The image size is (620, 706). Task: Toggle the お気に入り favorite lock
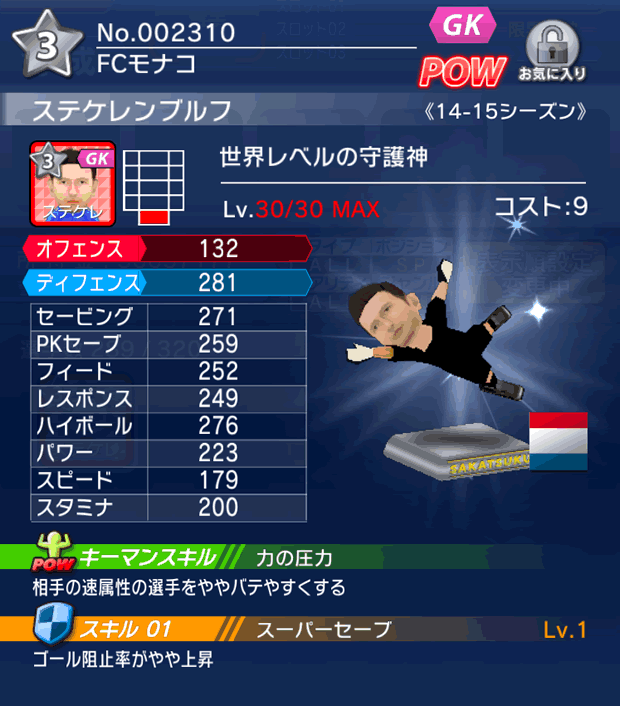point(551,51)
